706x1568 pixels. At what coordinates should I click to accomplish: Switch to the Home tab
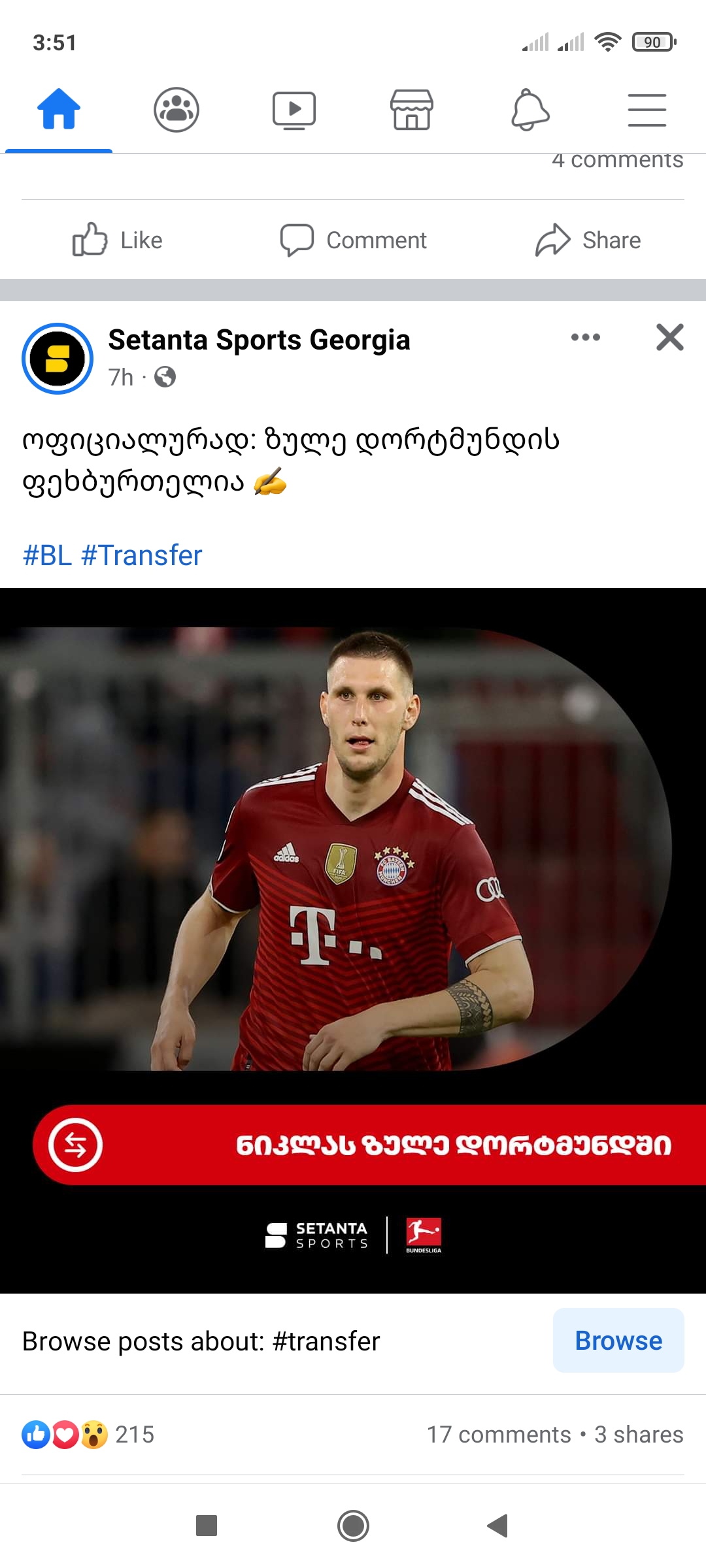(x=59, y=110)
